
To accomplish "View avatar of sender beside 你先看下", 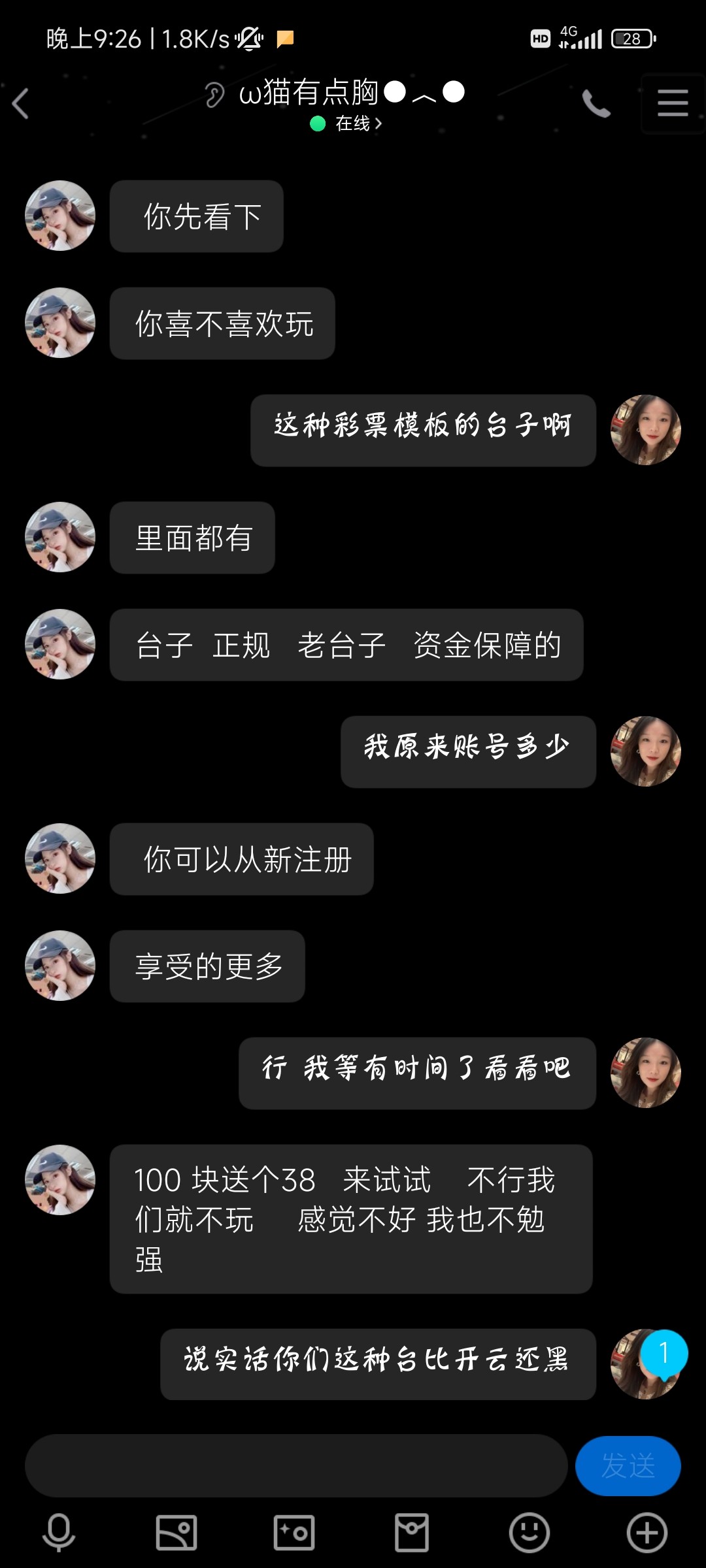I will click(60, 216).
